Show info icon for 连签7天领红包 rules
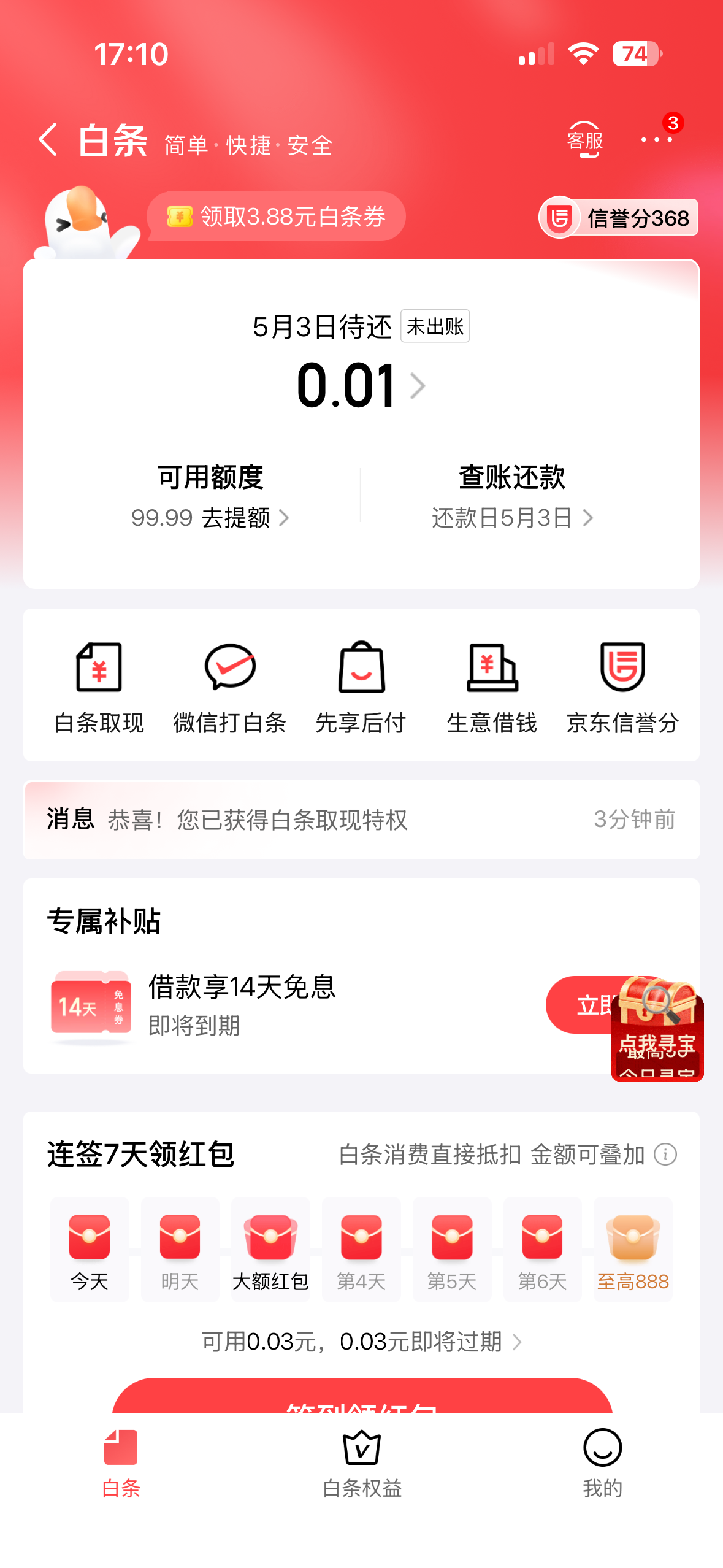Image resolution: width=723 pixels, height=1568 pixels. (665, 1154)
